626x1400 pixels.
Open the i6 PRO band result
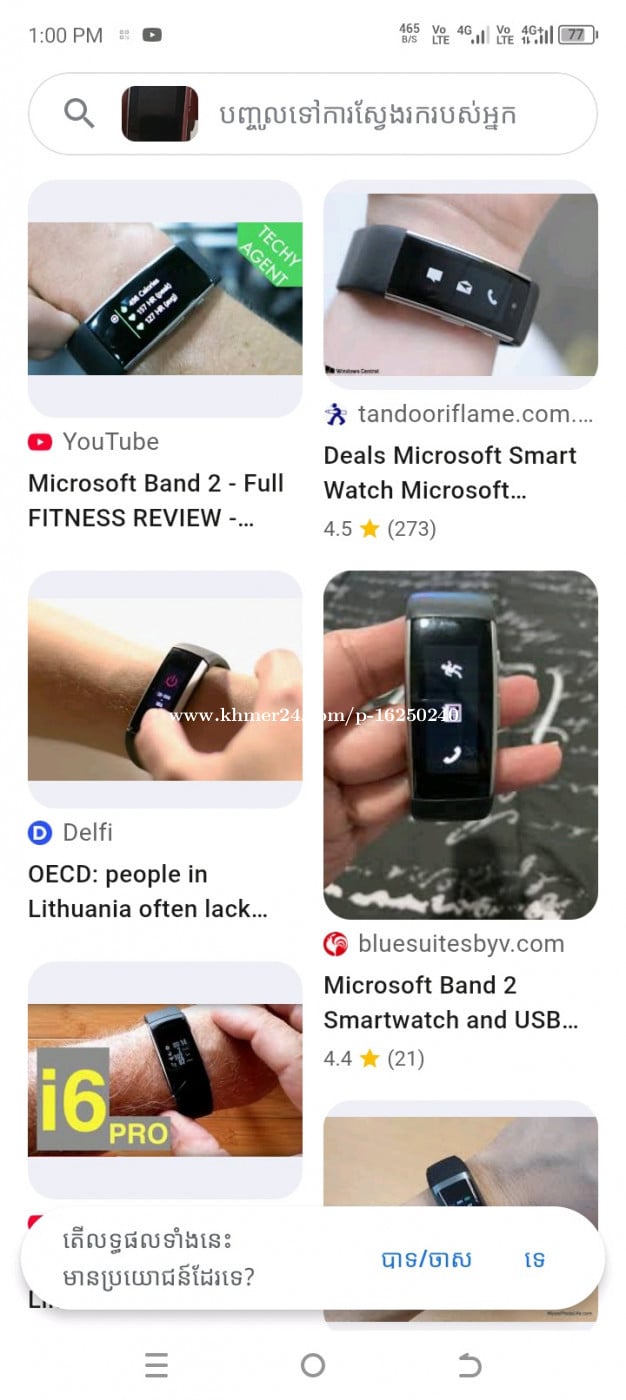tap(164, 1080)
